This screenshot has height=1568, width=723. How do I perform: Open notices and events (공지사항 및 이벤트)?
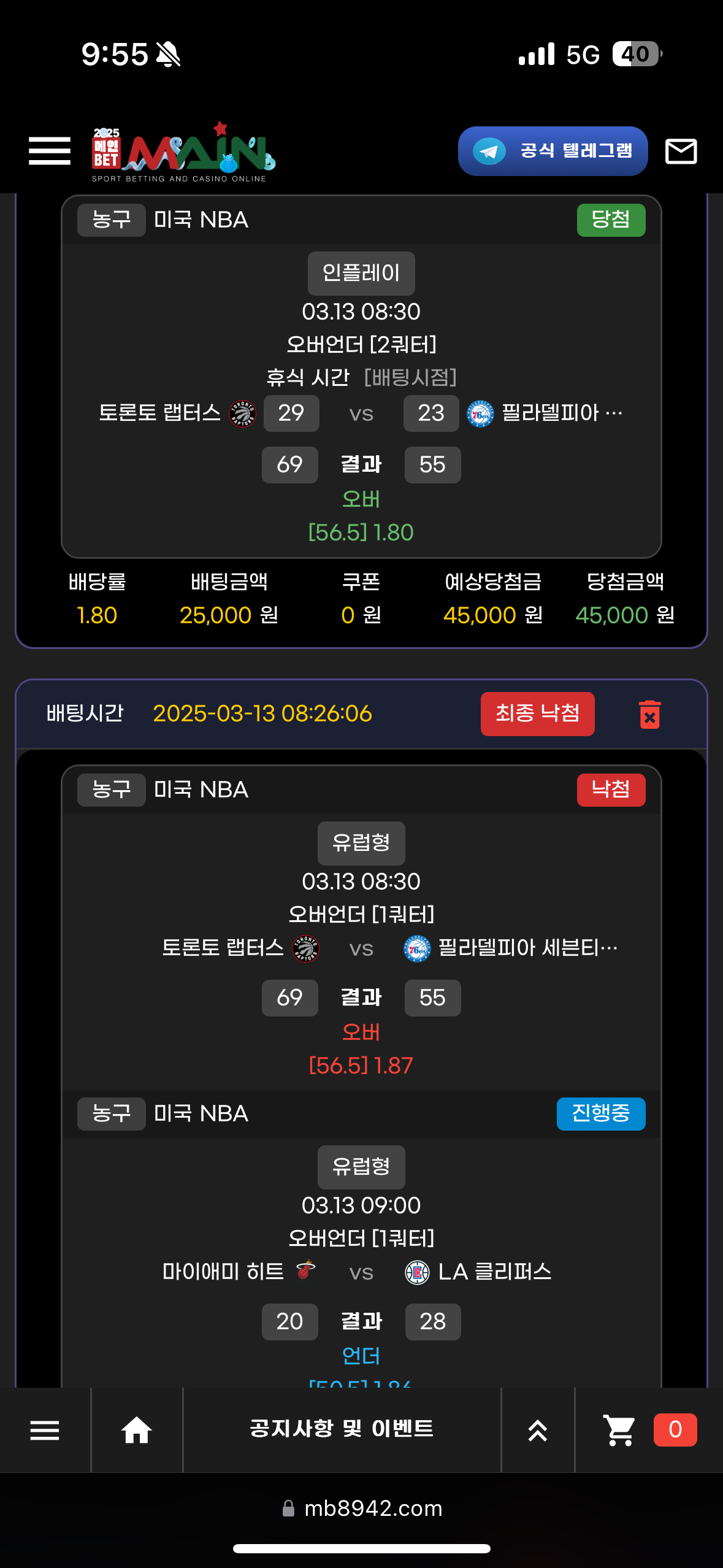[342, 1429]
